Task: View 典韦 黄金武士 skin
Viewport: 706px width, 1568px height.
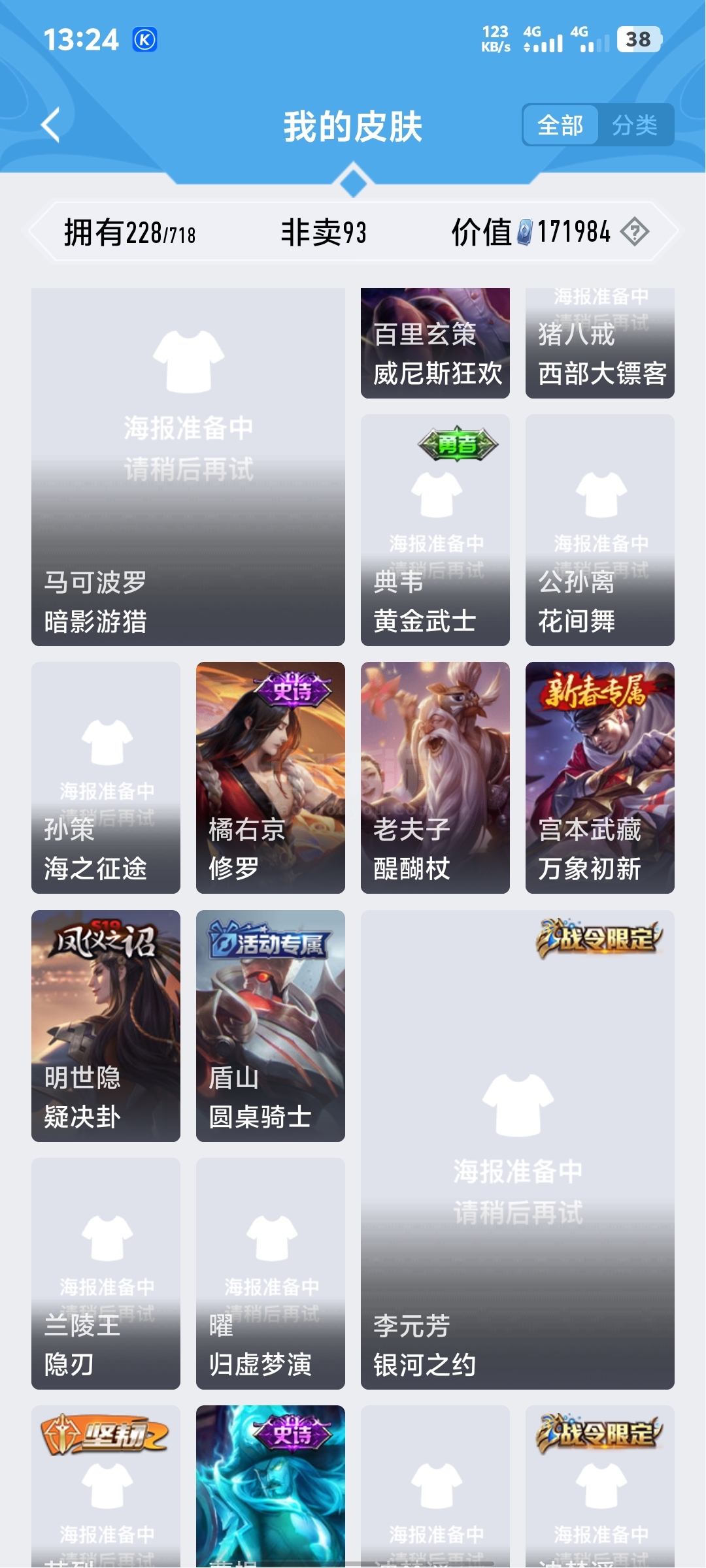Action: click(x=435, y=530)
